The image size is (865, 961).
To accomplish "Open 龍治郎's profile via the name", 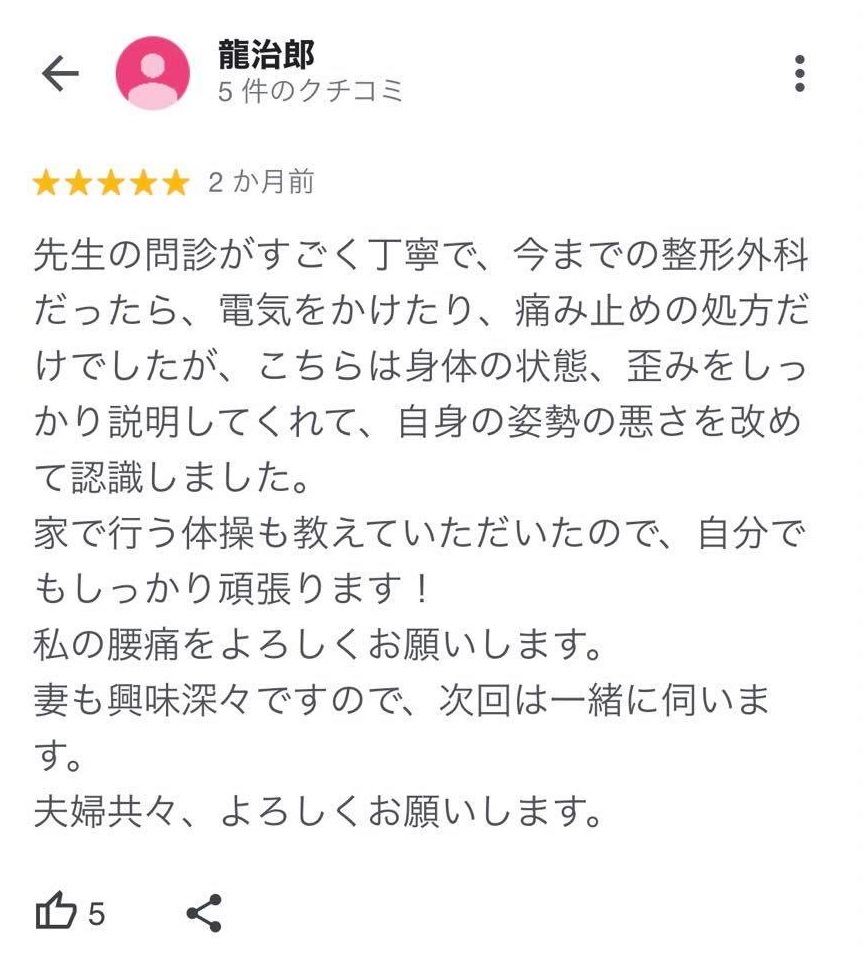I will (266, 55).
